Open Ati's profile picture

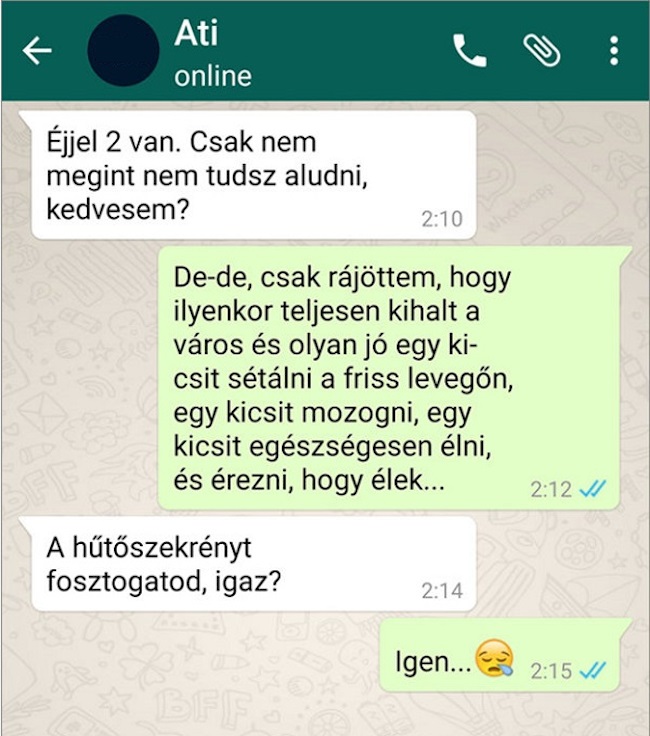point(123,51)
